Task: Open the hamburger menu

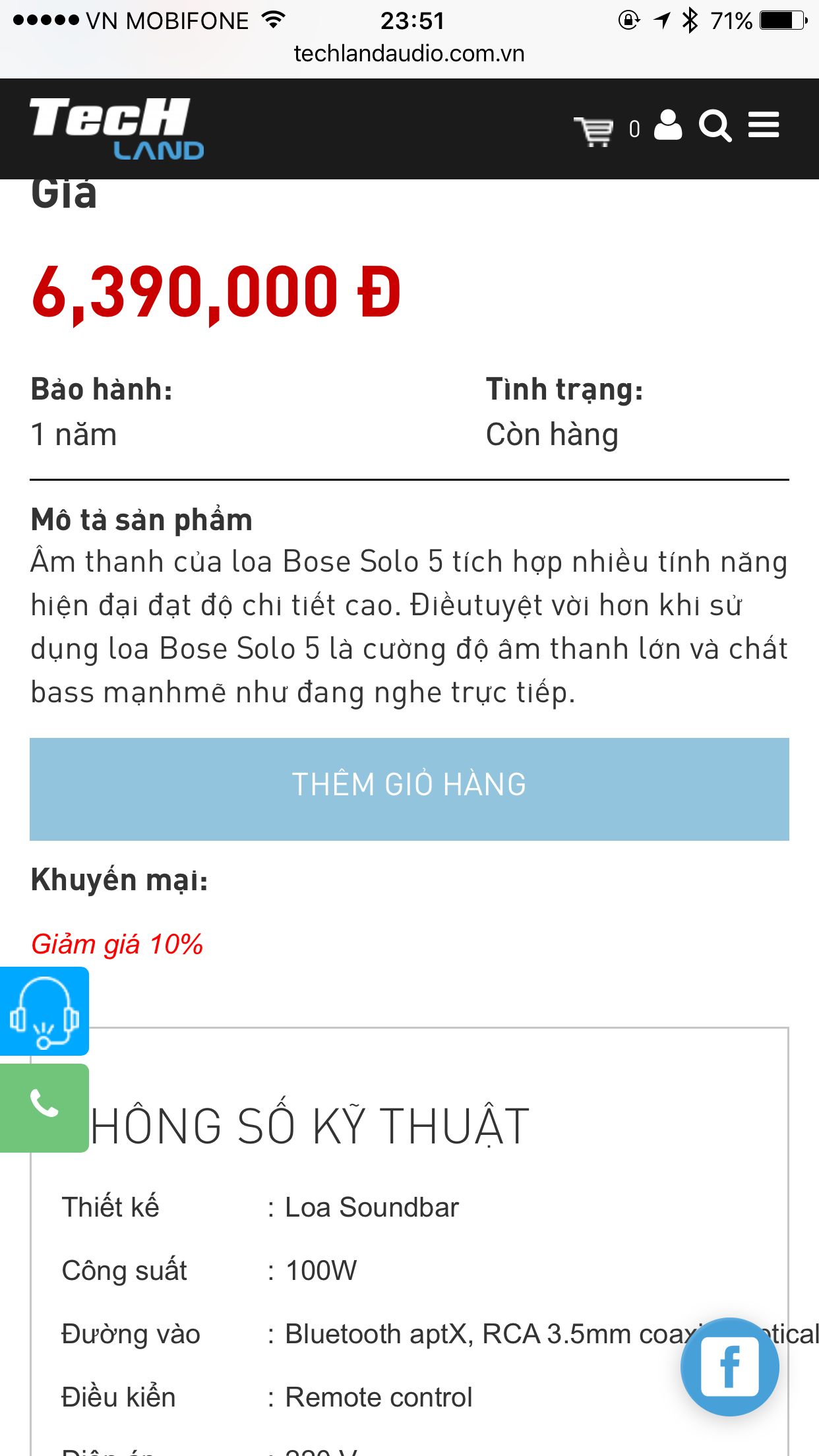Action: coord(764,125)
